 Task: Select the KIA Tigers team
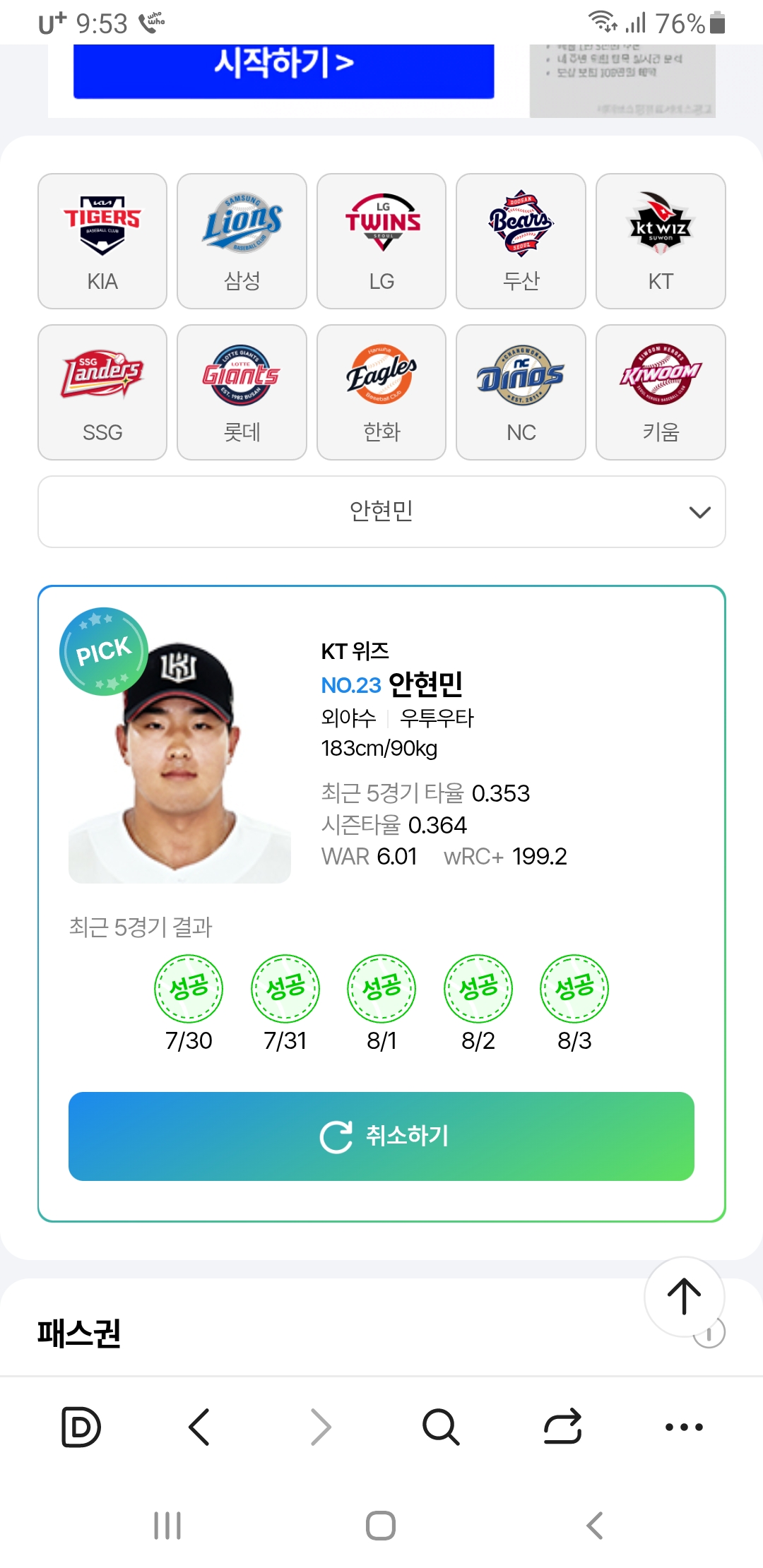102,241
